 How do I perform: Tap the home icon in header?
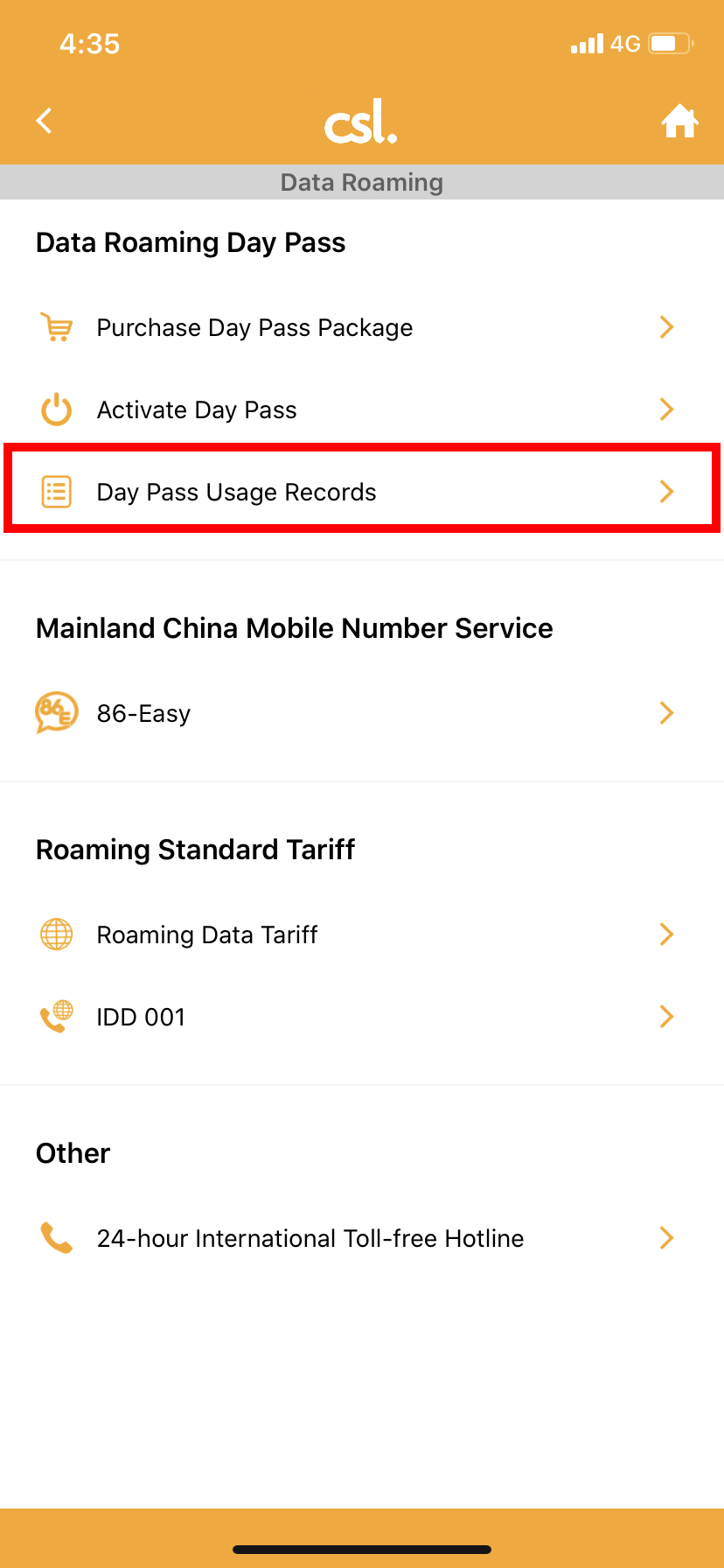tap(679, 122)
